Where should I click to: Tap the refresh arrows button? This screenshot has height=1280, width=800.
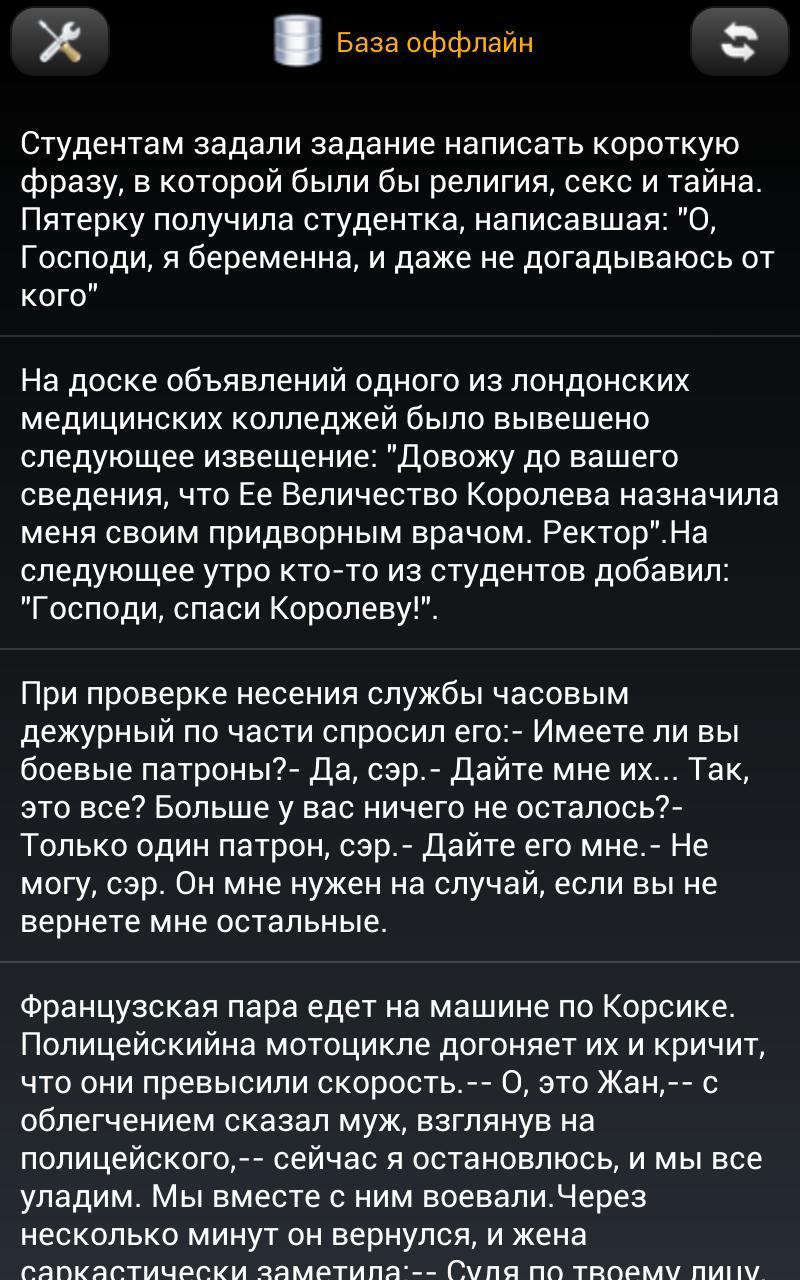[740, 42]
